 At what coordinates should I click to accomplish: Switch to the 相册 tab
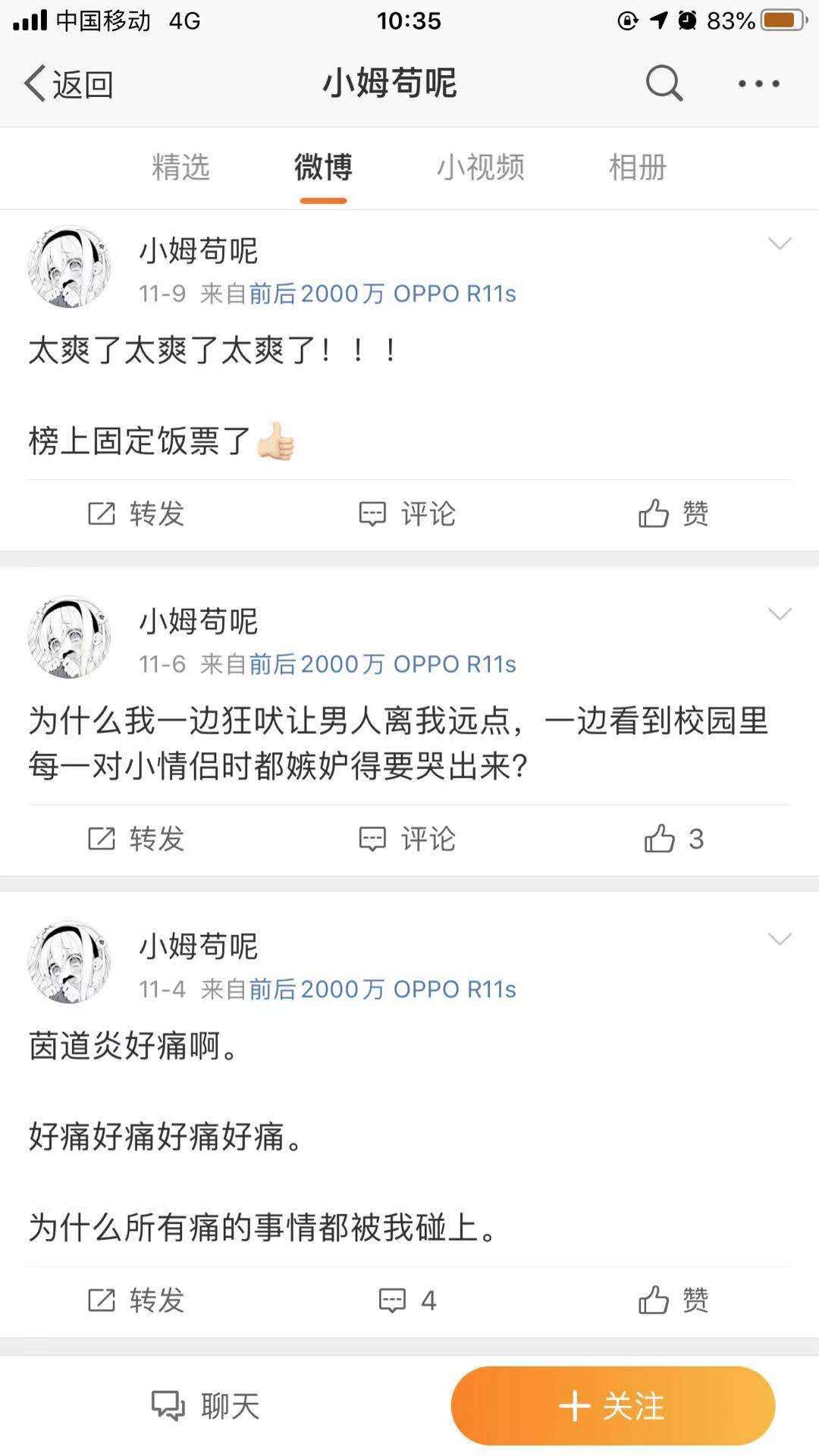[637, 167]
